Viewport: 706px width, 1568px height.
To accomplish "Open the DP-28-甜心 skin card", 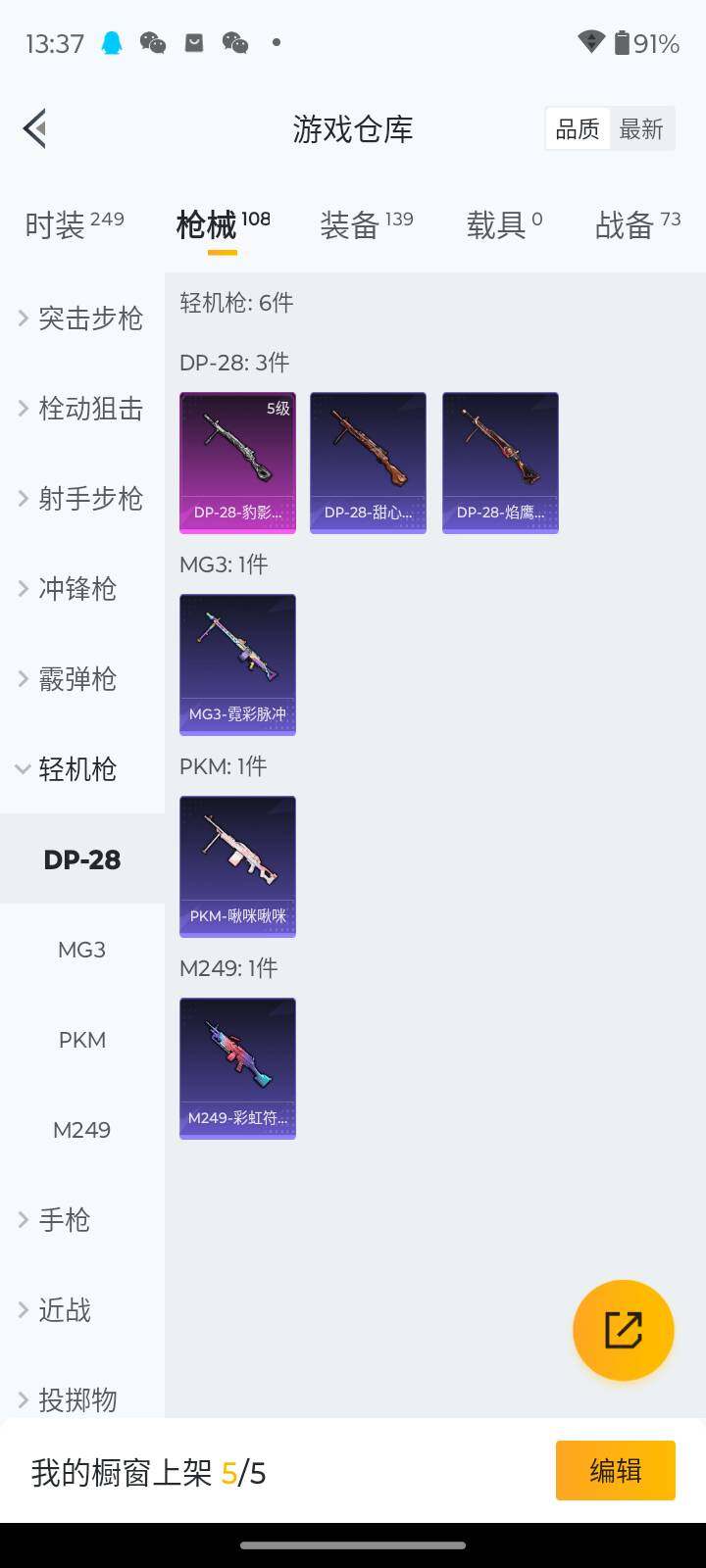I will pyautogui.click(x=368, y=462).
